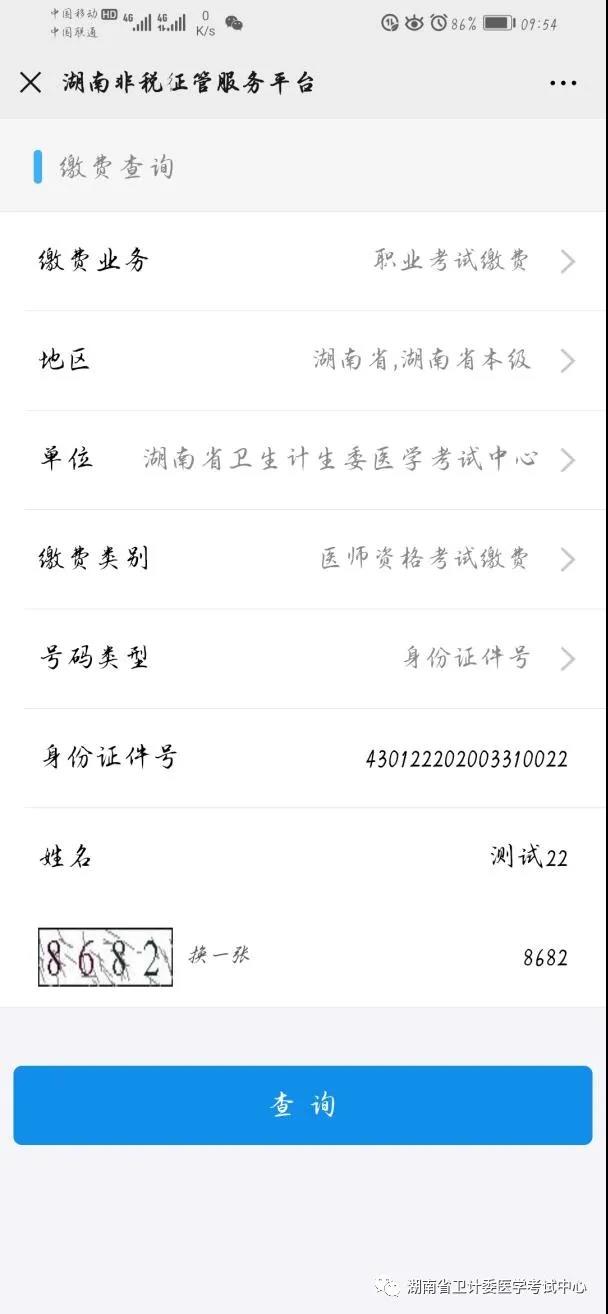Open the three-dot overflow menu

coord(563,83)
